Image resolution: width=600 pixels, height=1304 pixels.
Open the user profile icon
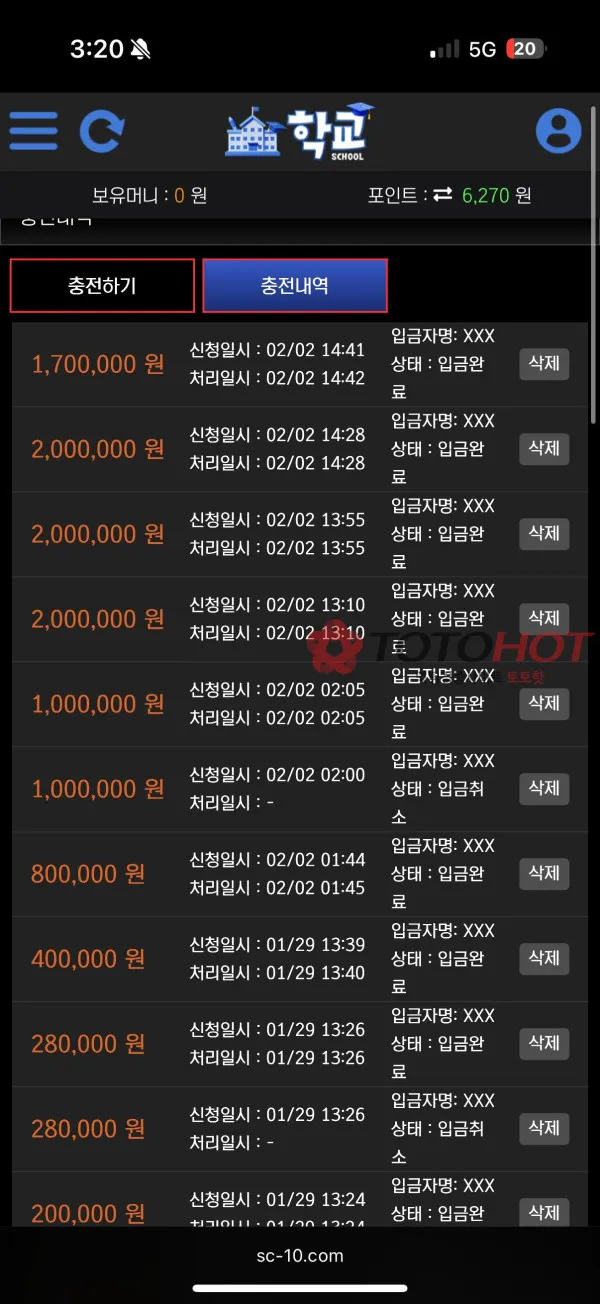point(558,131)
